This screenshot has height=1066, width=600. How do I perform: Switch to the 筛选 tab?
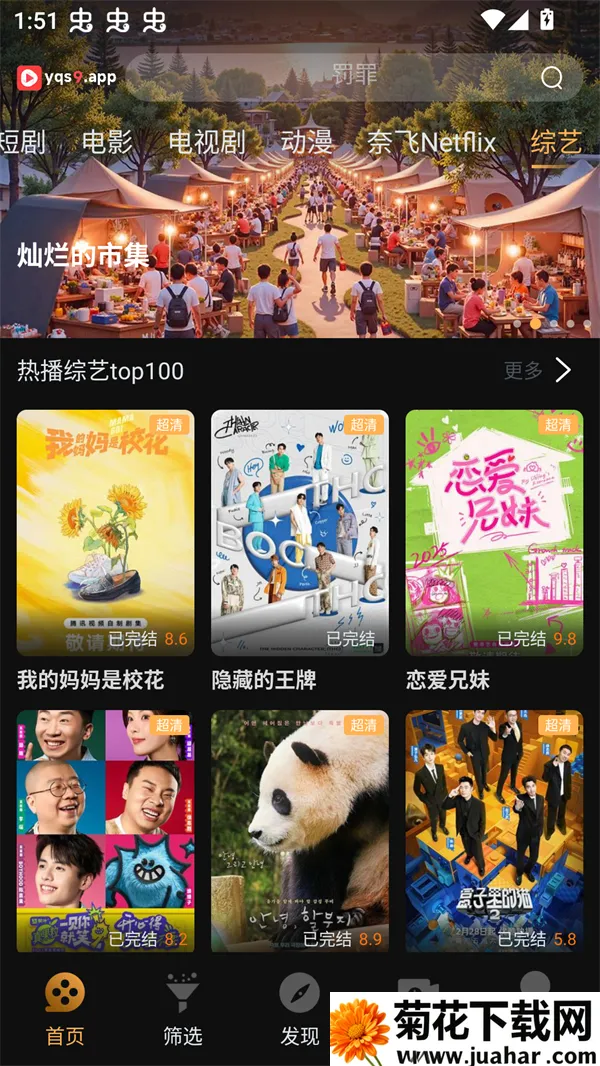click(182, 1008)
